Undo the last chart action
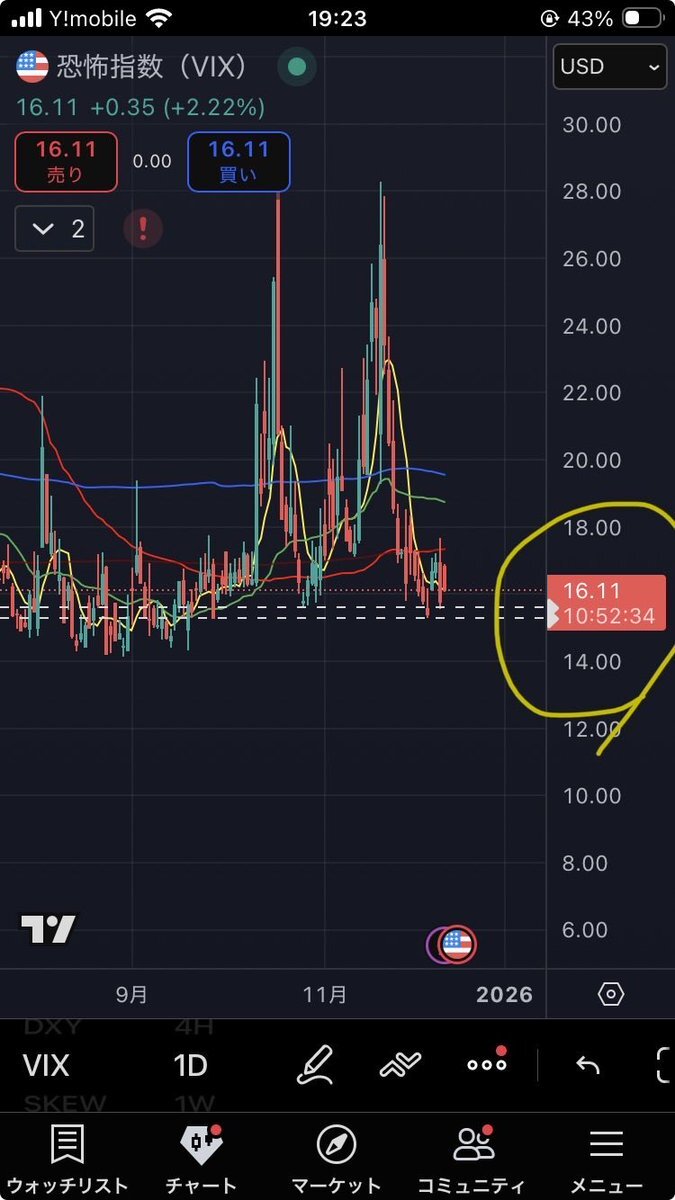Screen dimensions: 675x1200 pyautogui.click(x=588, y=1065)
